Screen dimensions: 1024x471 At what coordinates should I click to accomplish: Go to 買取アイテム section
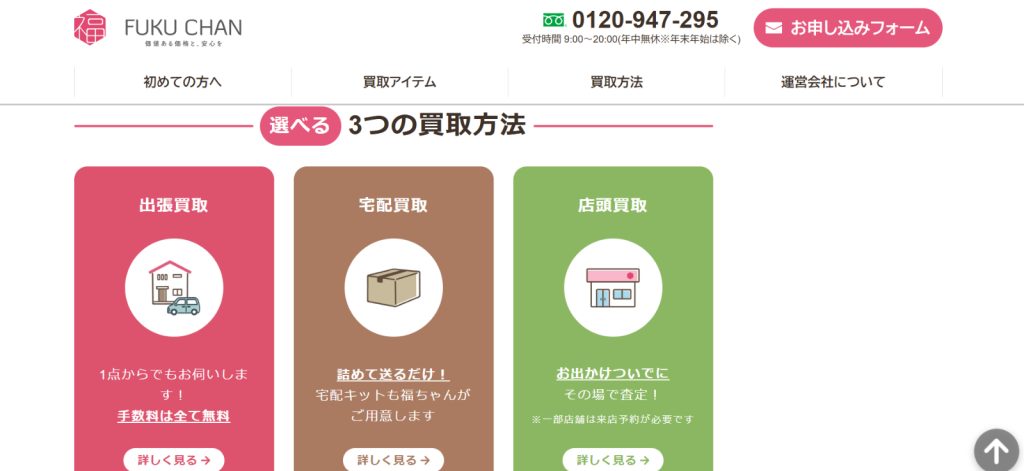(x=400, y=82)
